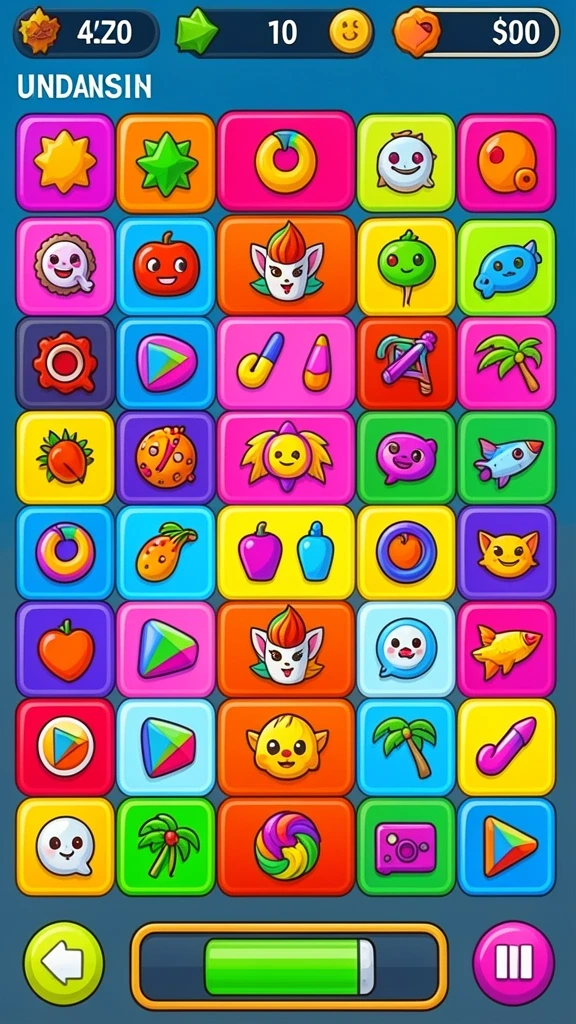
Task: Pick the purple blob creature tile
Action: point(406,458)
